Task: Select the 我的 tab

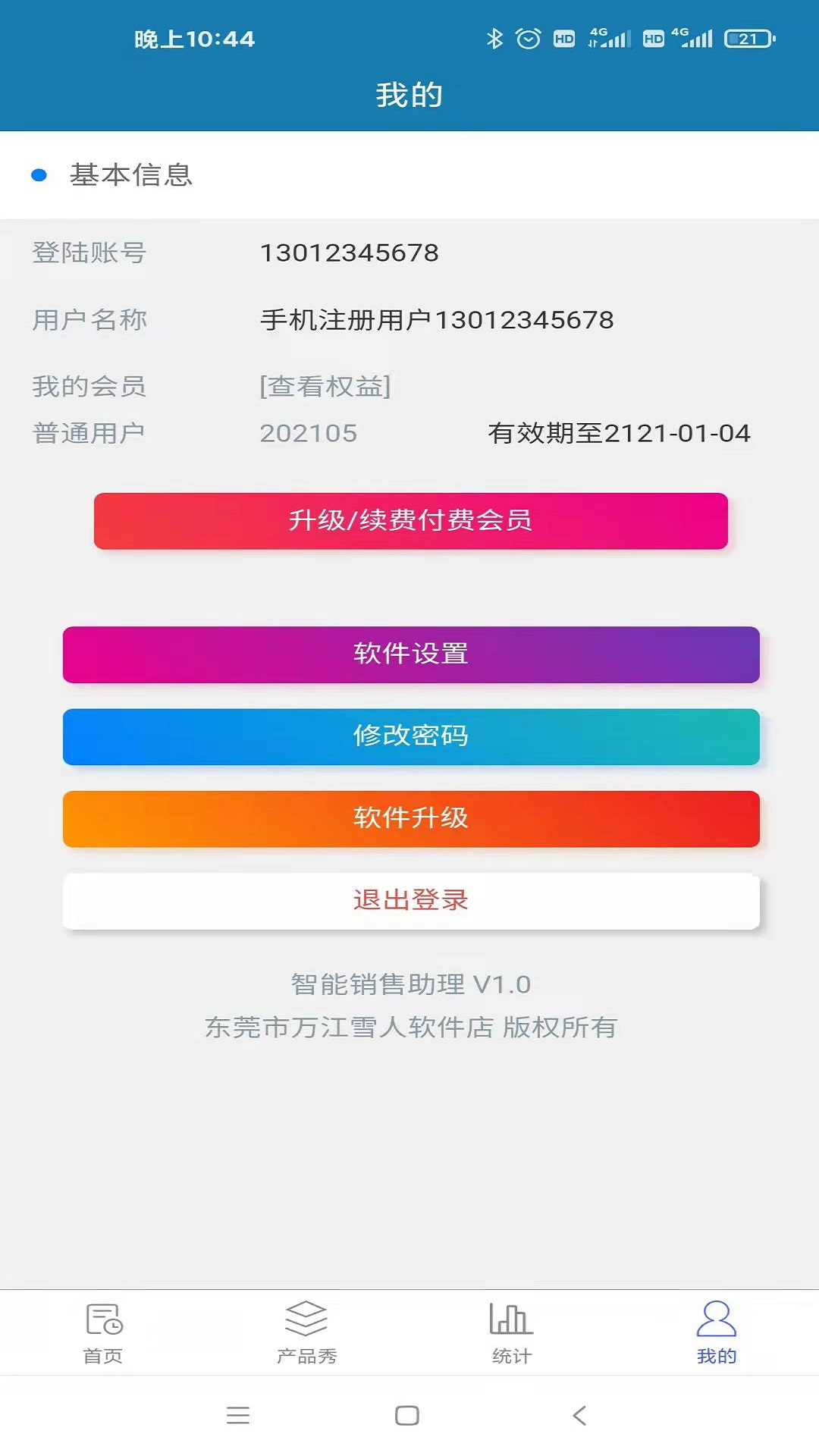Action: click(x=716, y=1333)
